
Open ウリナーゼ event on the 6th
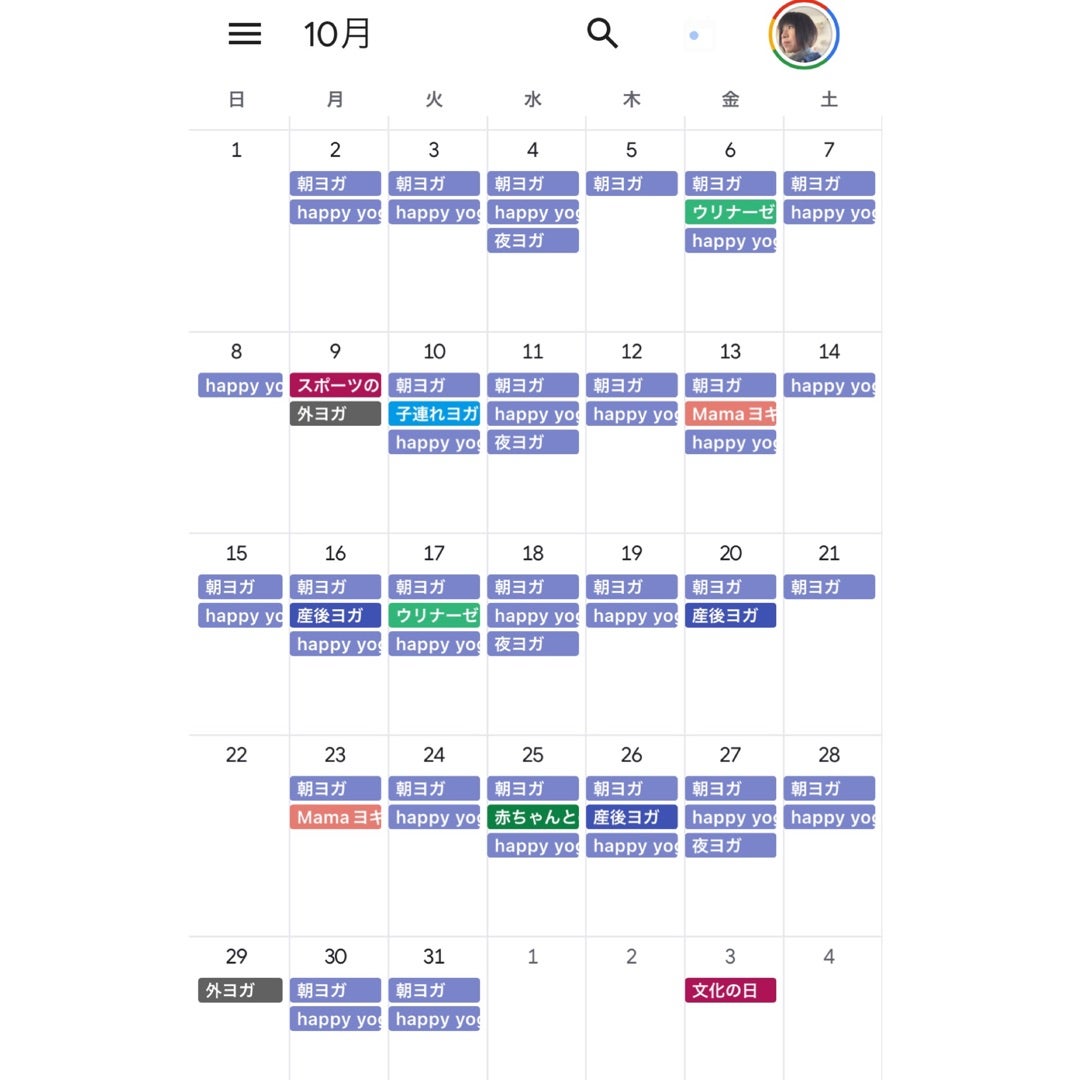[x=730, y=212]
